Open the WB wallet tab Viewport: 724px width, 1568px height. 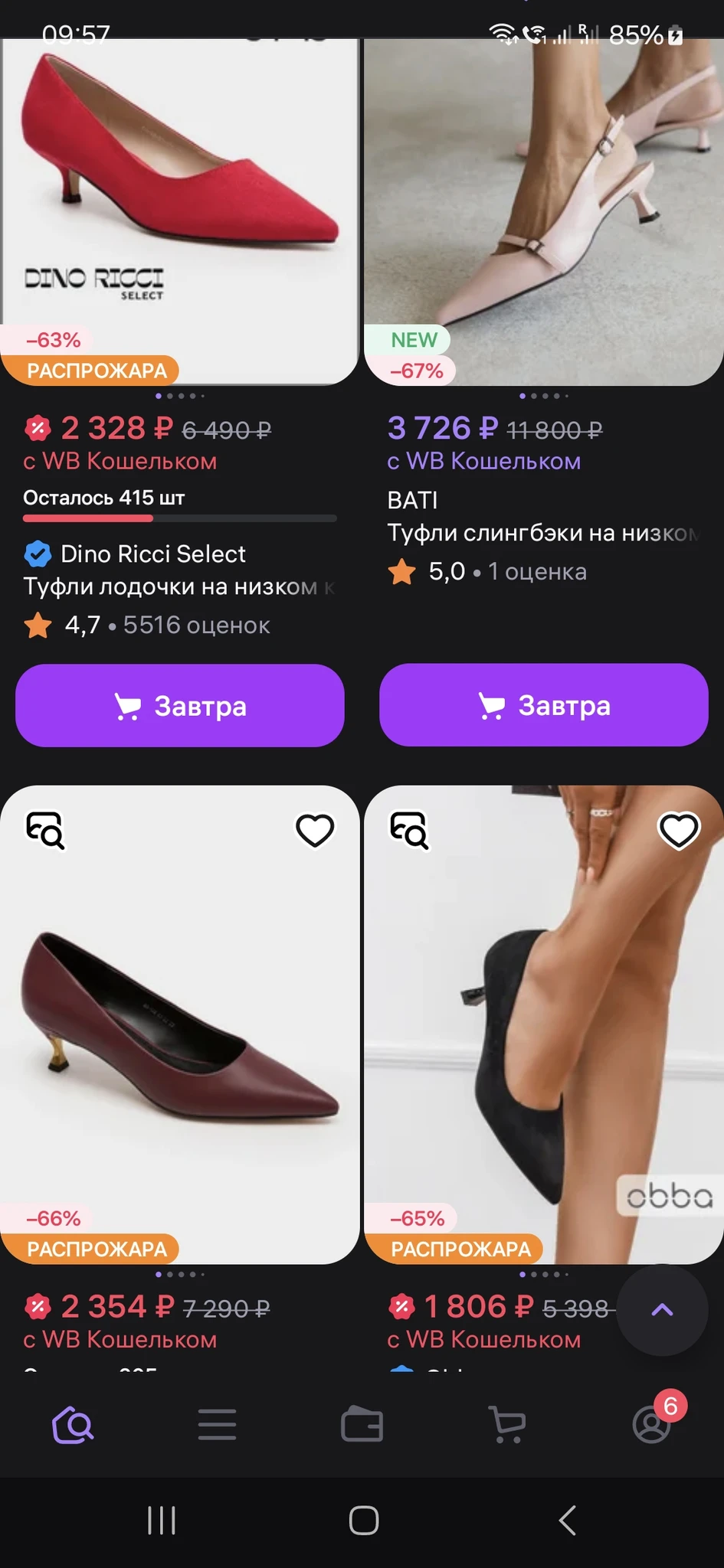pos(362,1426)
